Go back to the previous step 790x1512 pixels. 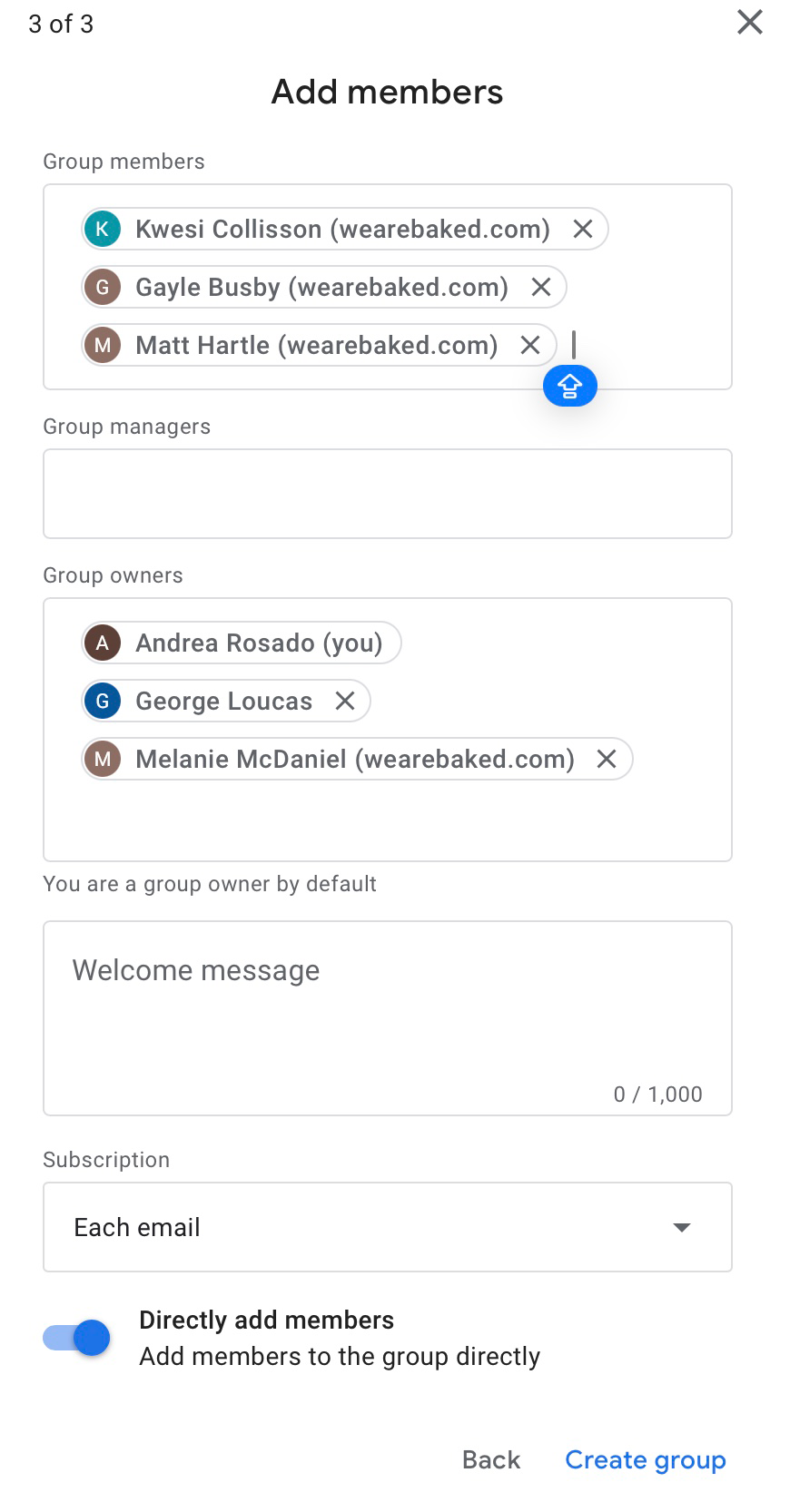click(x=491, y=1459)
